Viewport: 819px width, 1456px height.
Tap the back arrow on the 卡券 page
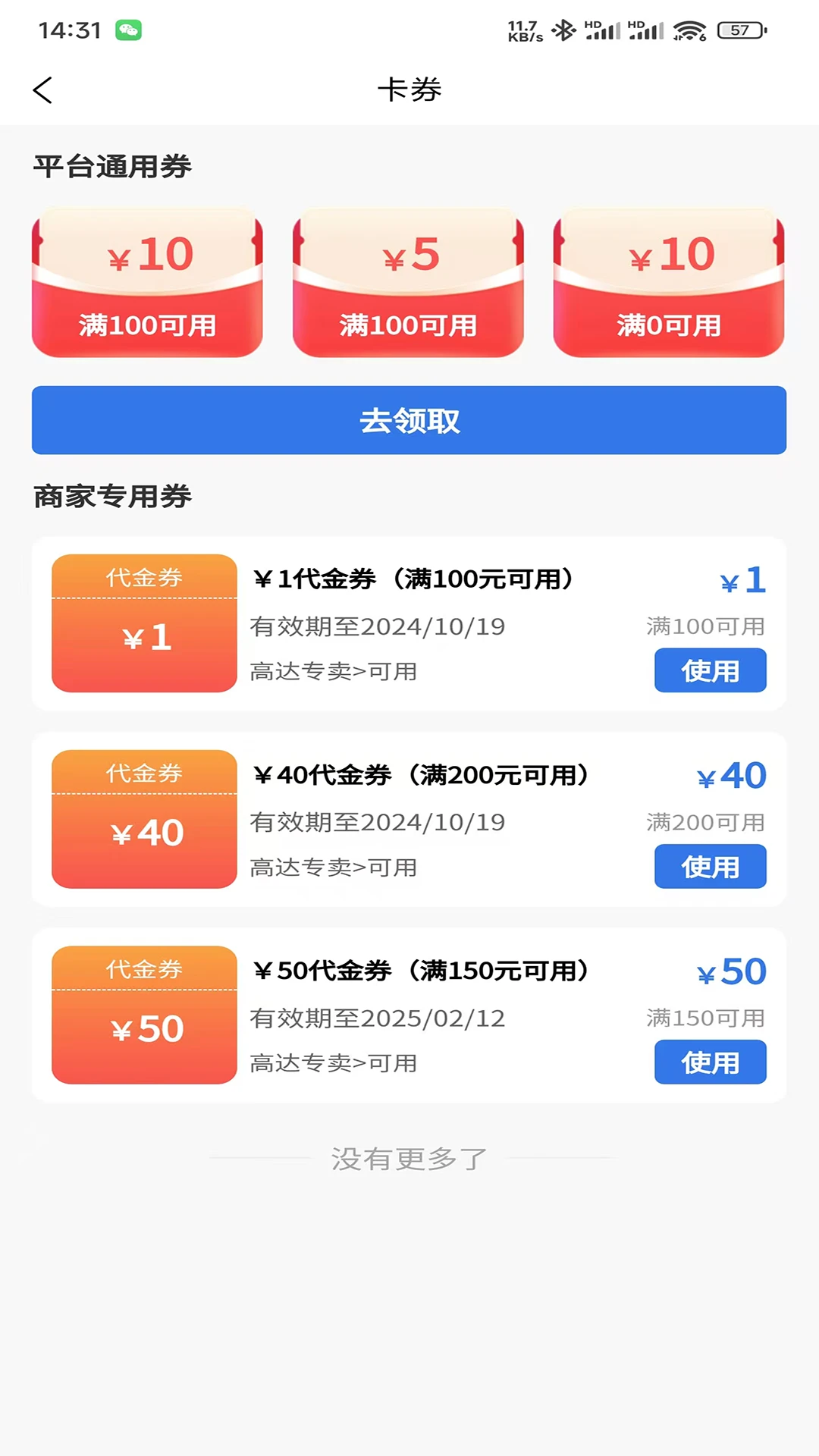point(43,89)
